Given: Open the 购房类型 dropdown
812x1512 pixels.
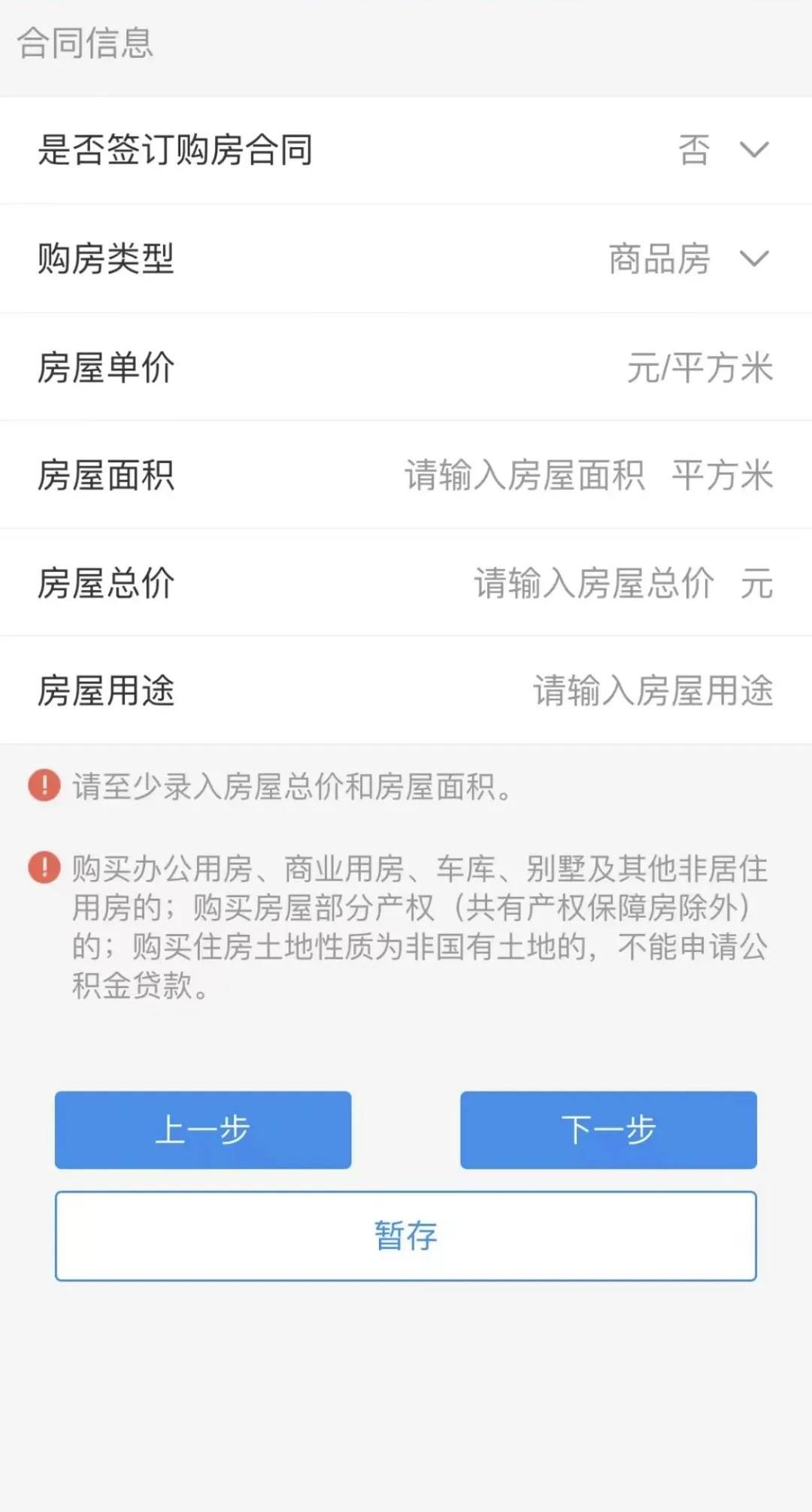Looking at the screenshot, I should [688, 259].
